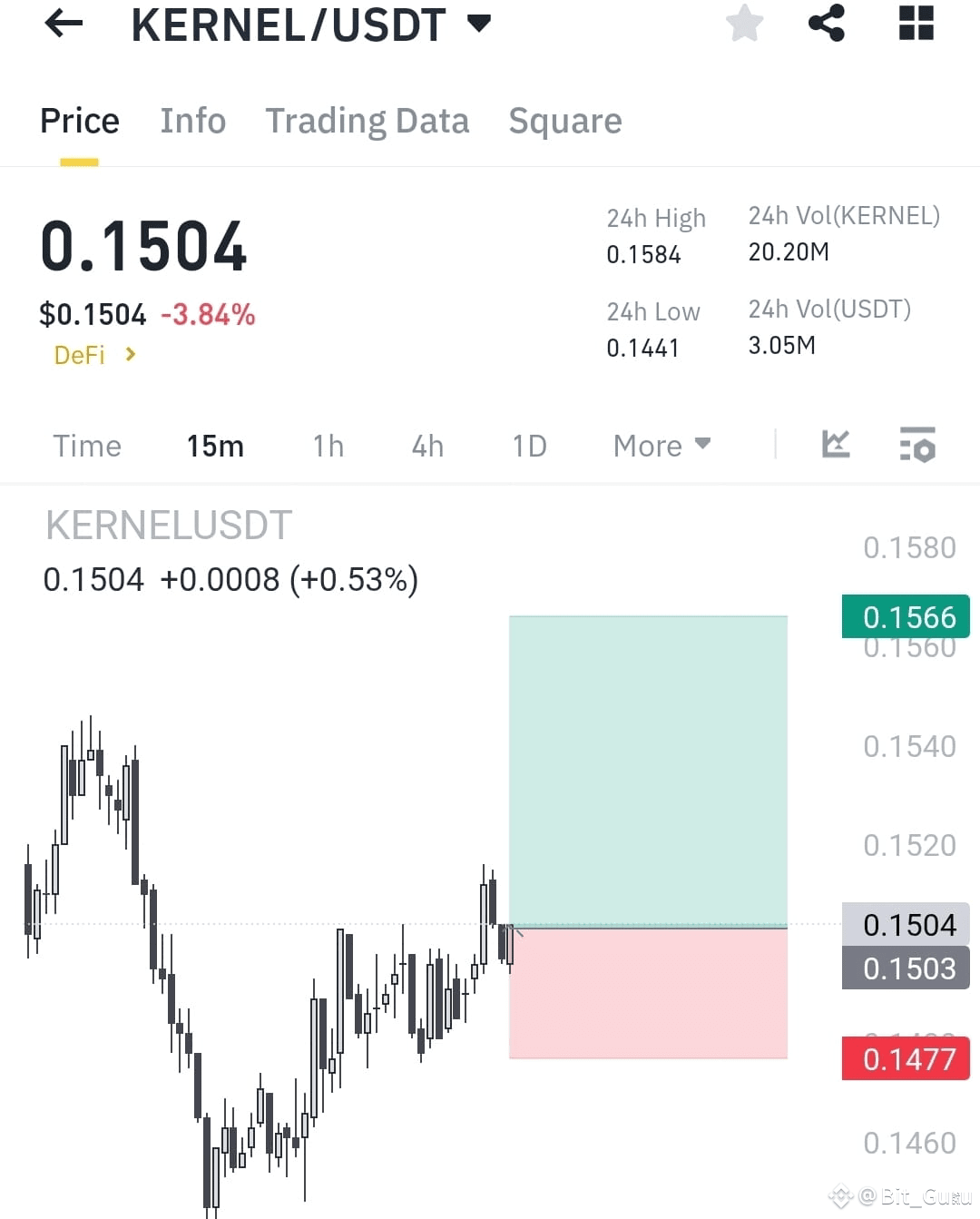Toggle the star to favorite KERNEL/USDT
Viewport: 980px width, 1219px height.
(x=744, y=25)
